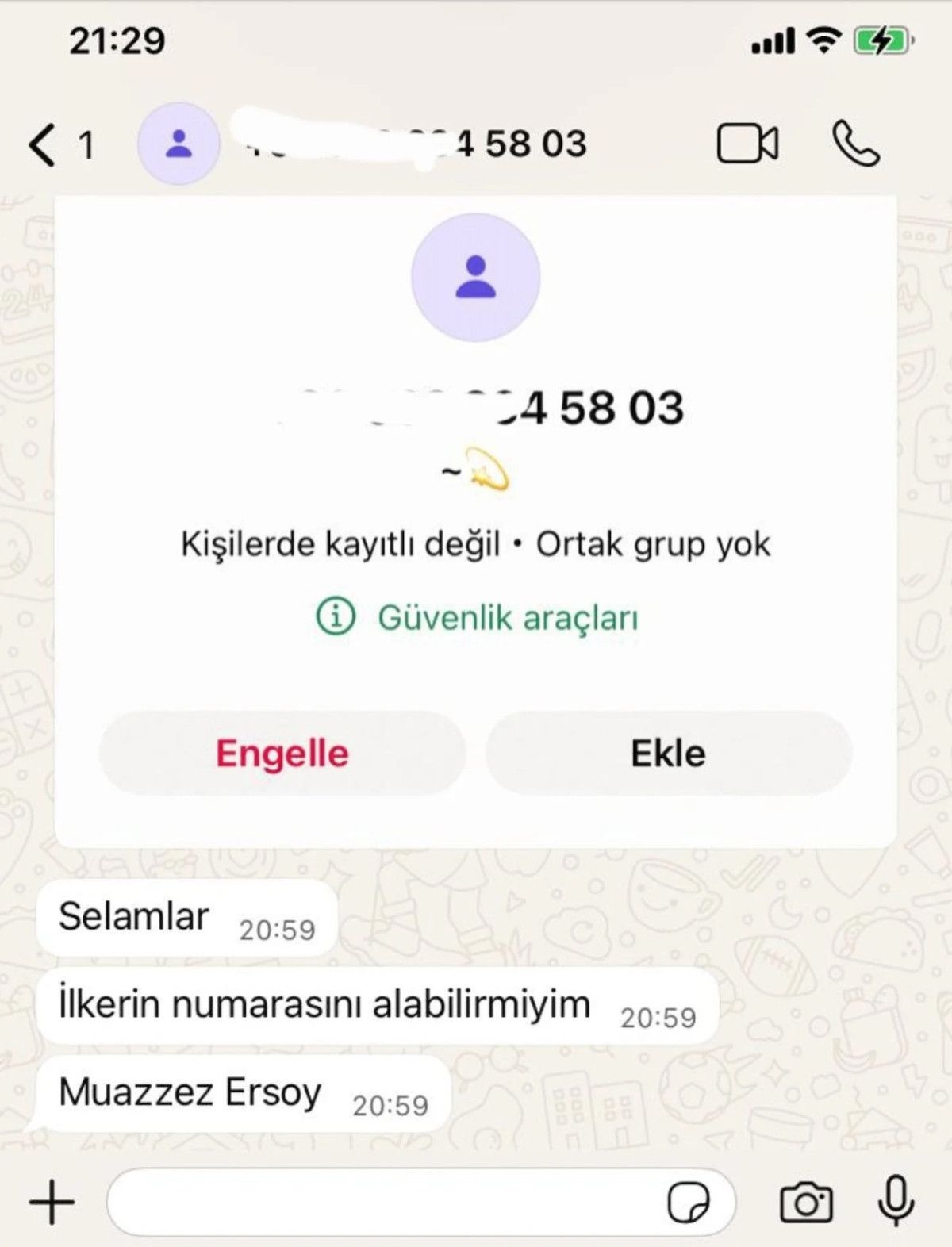Viewport: 952px width, 1247px height.
Task: Add this number to contacts with Ekle
Action: tap(668, 753)
